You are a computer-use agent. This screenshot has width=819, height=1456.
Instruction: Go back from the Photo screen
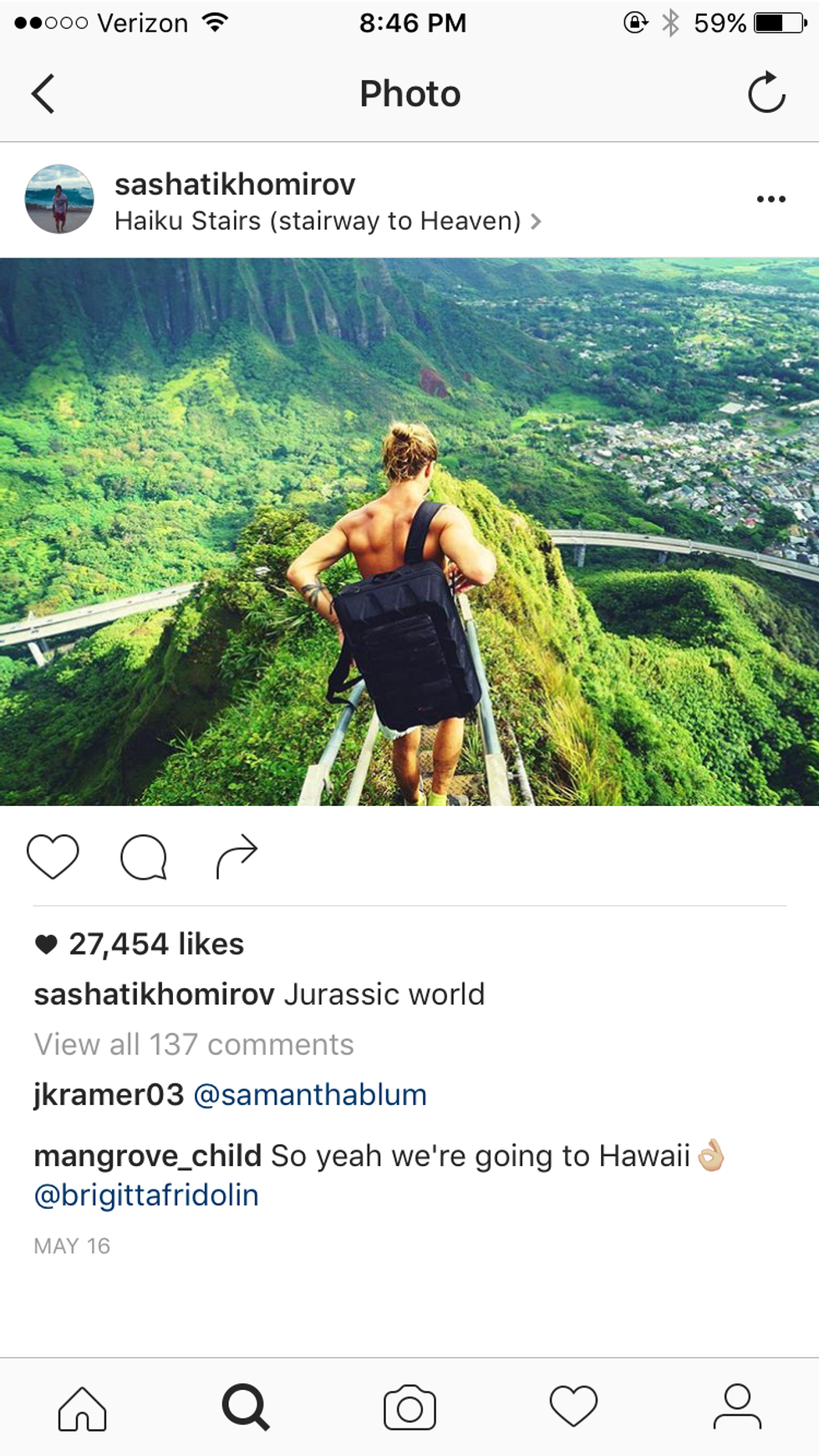pyautogui.click(x=43, y=94)
